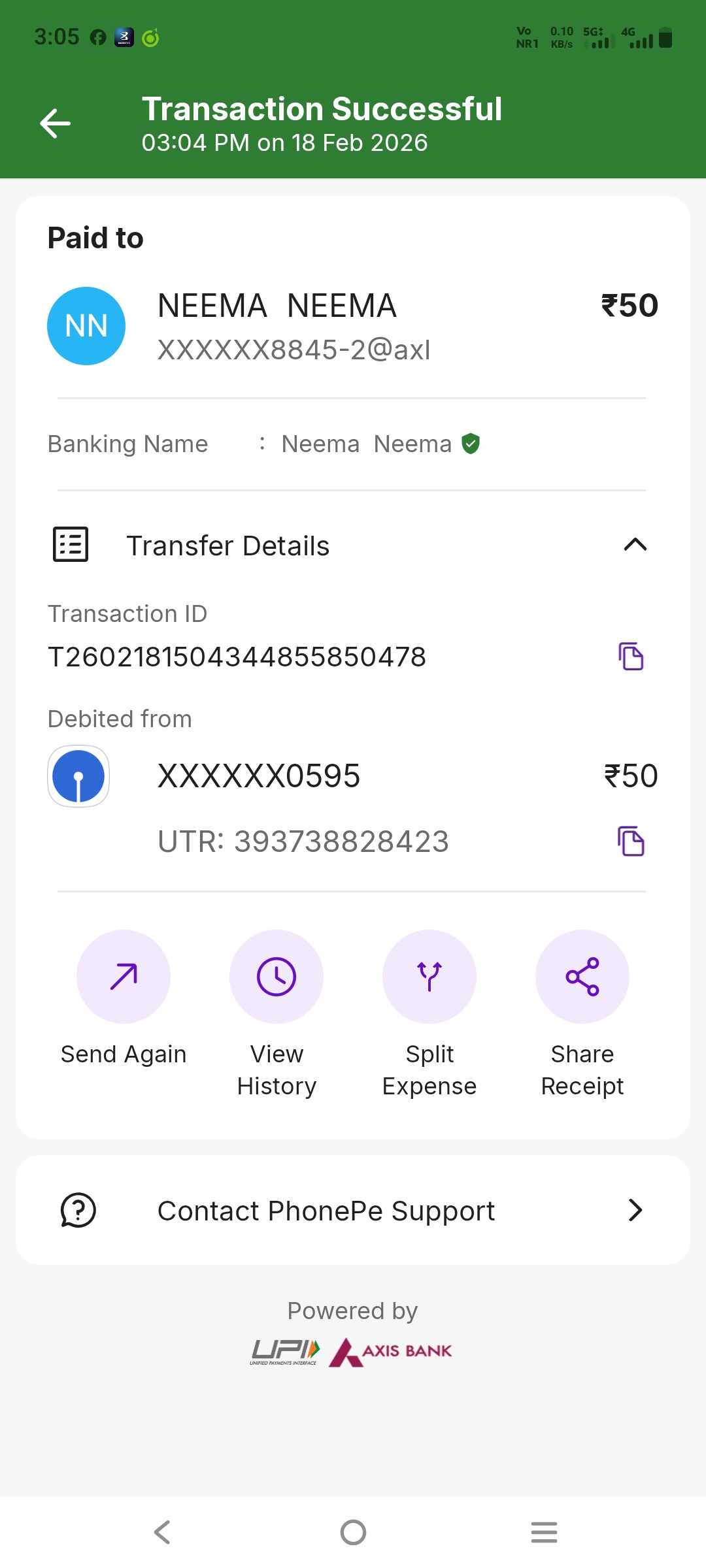
Task: Copy the UTR number
Action: click(x=631, y=841)
